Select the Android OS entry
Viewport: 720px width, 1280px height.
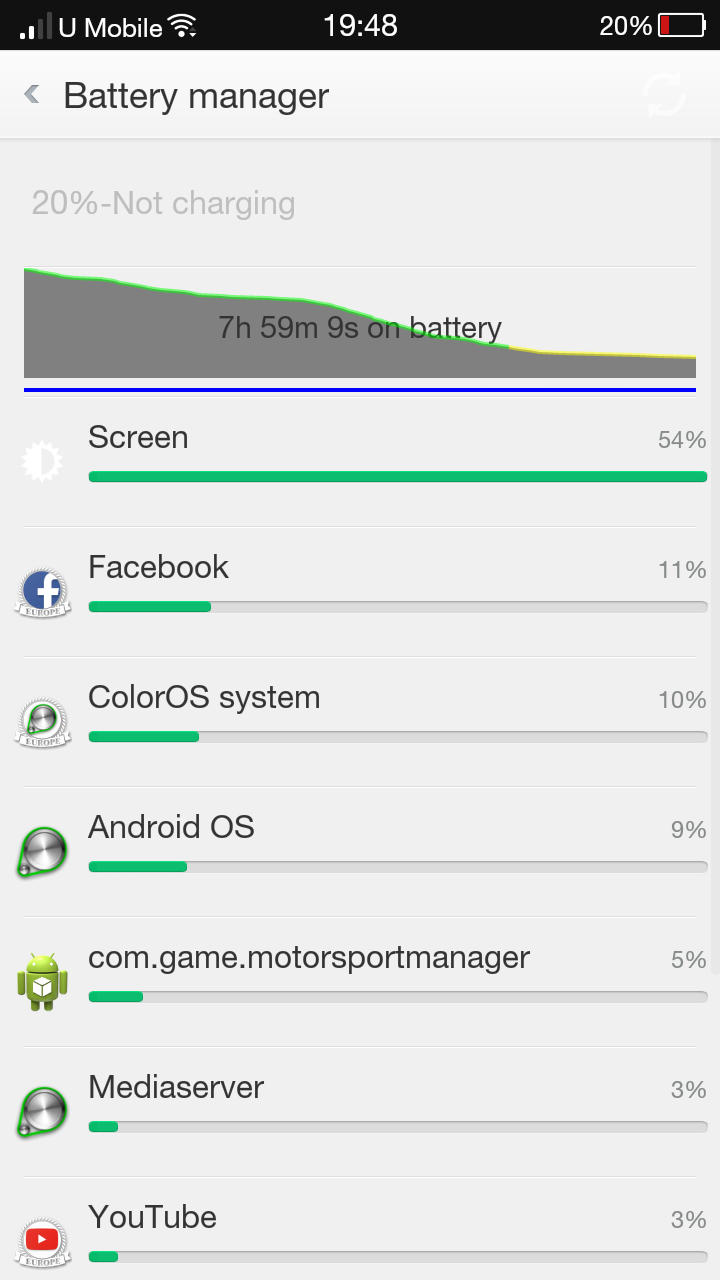[x=360, y=852]
